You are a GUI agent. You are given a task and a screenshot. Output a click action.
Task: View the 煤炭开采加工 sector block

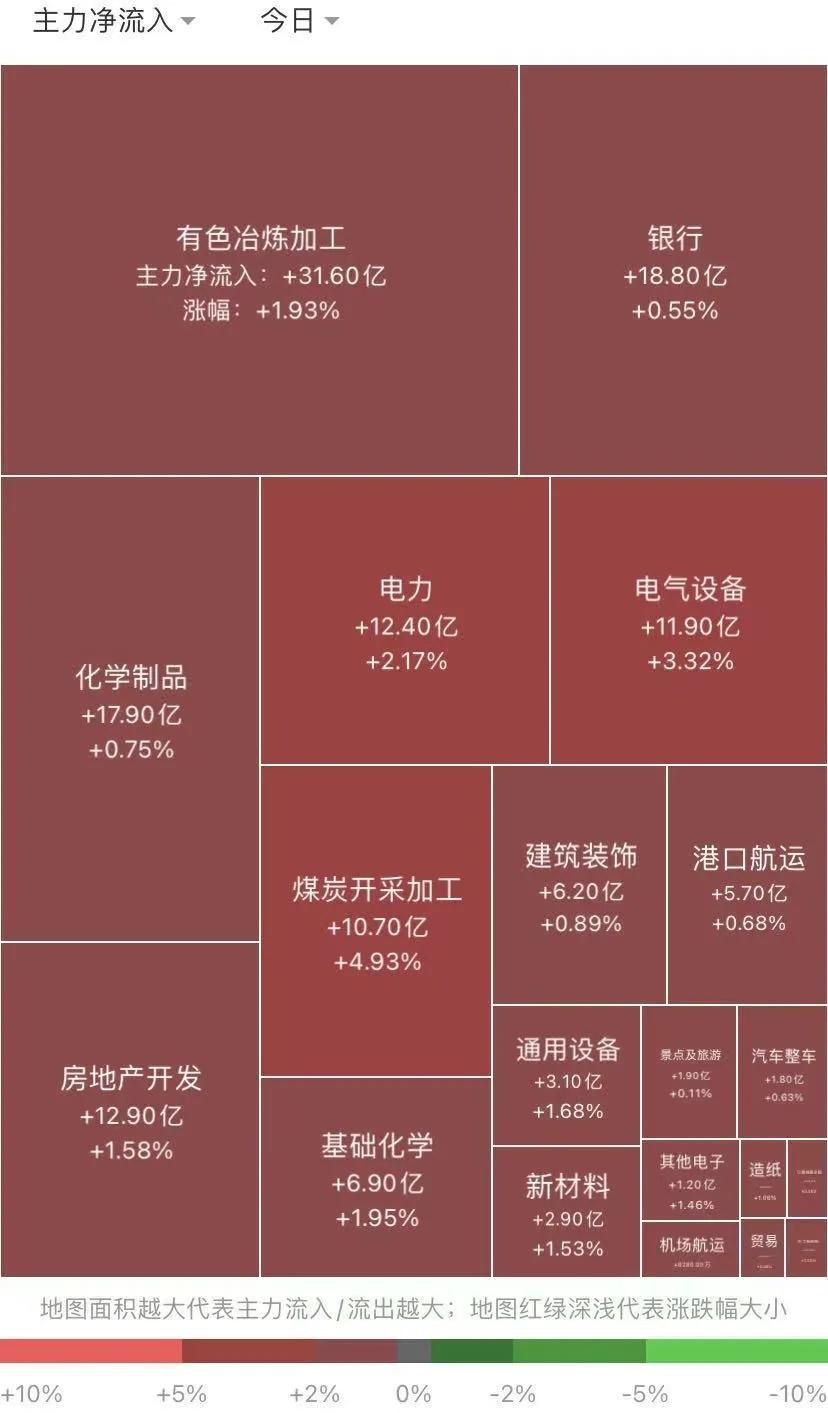pos(376,921)
